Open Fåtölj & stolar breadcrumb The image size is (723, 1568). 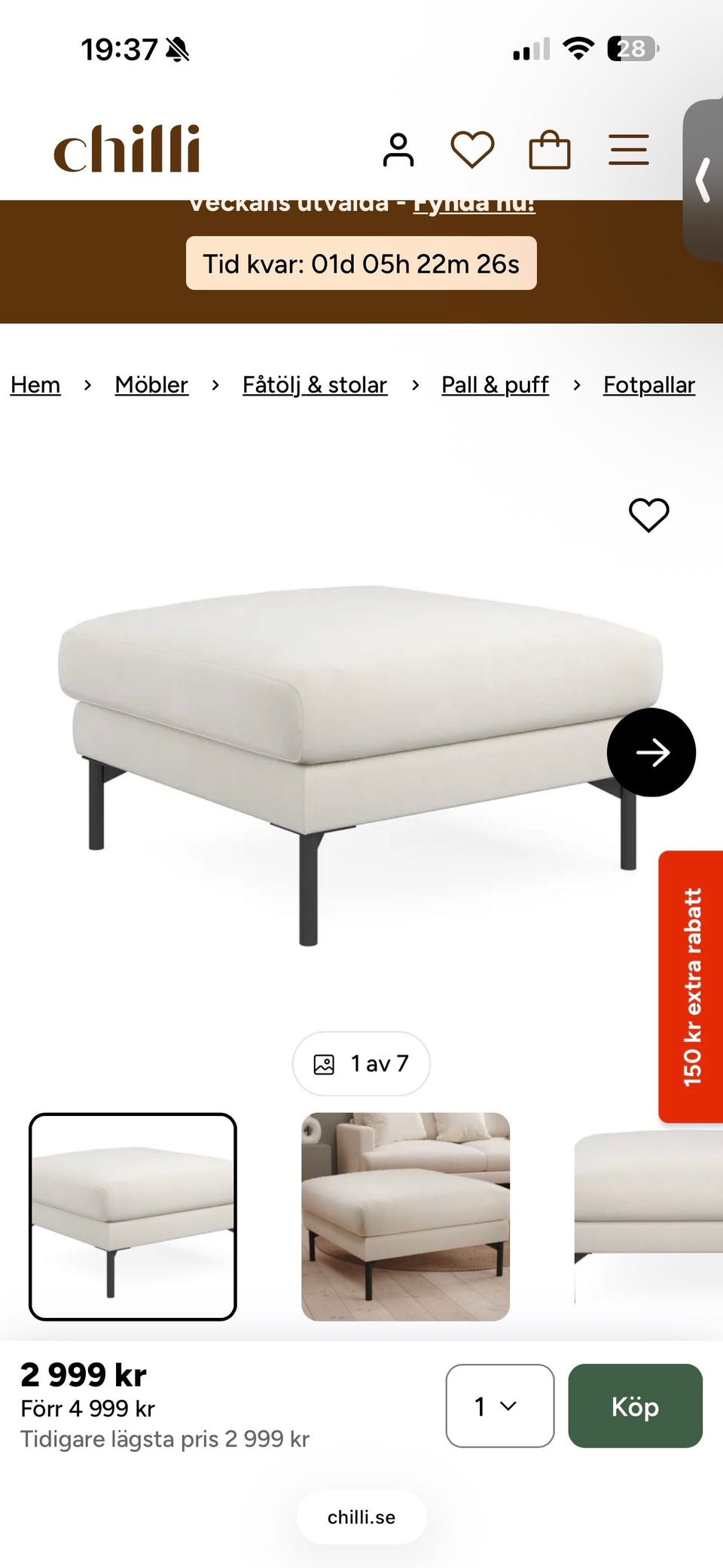click(315, 385)
